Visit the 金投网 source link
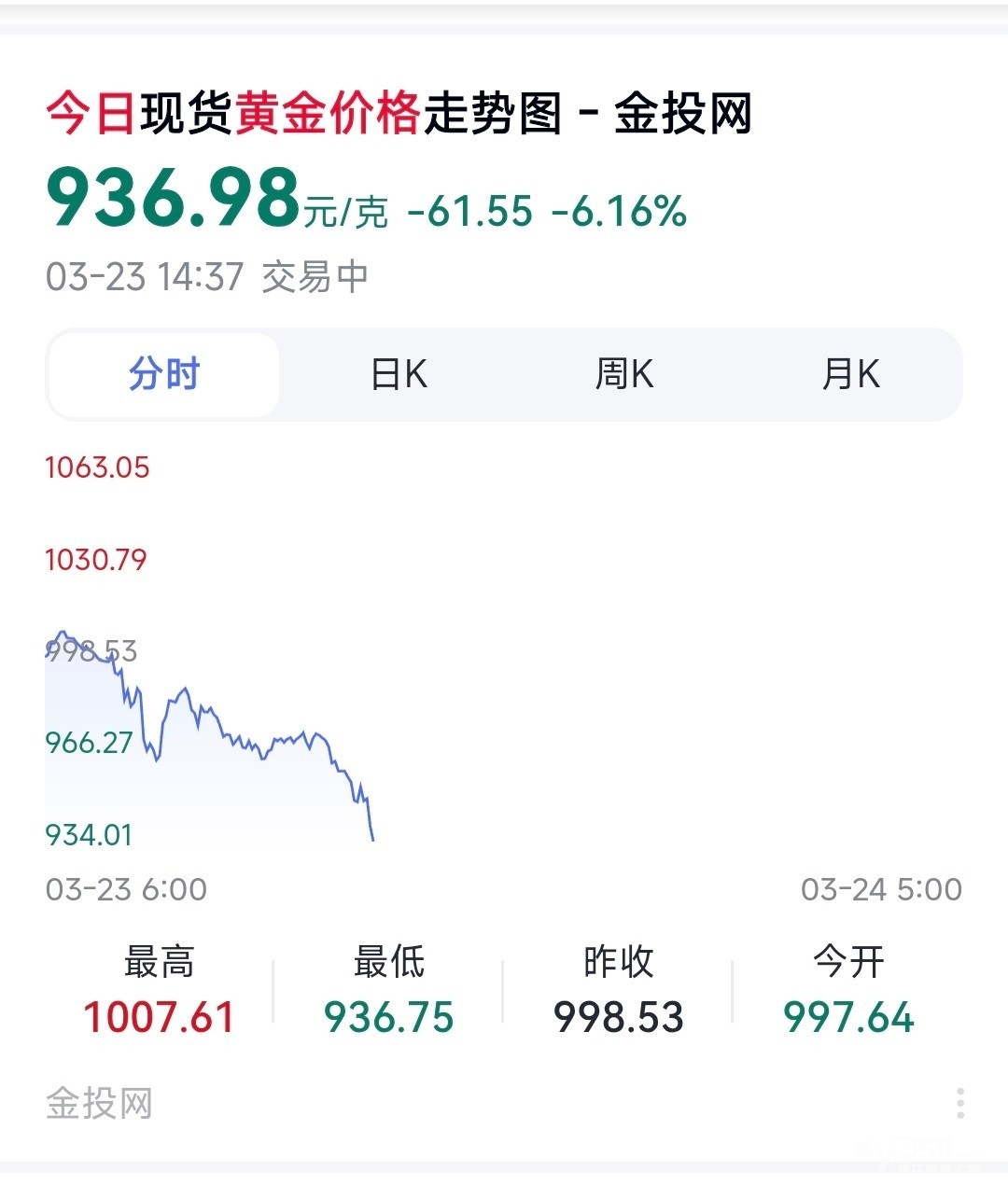This screenshot has height=1185, width=1008. [x=99, y=1103]
